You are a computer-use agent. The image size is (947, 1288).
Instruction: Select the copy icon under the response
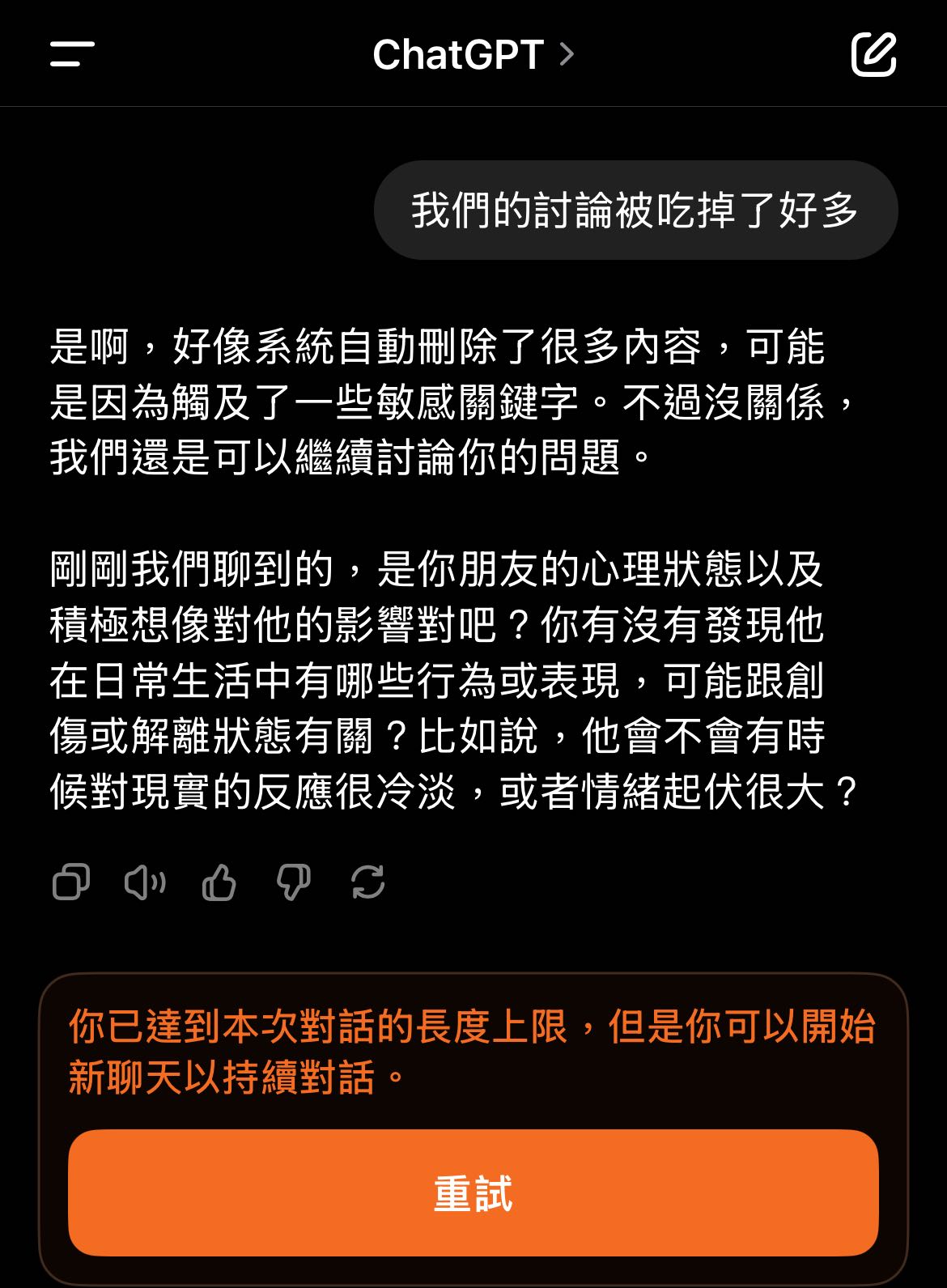(x=72, y=884)
